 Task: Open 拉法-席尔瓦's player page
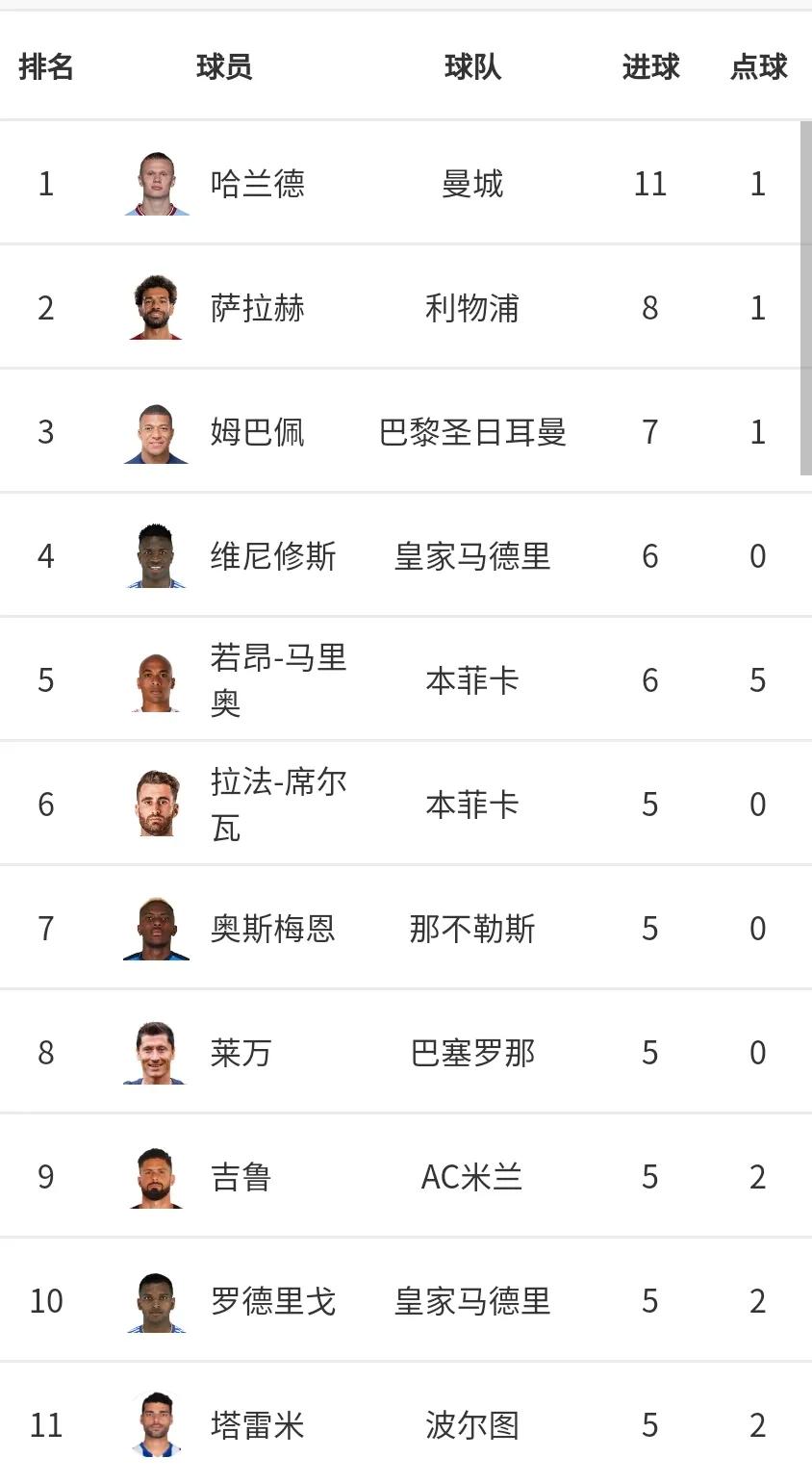277,805
